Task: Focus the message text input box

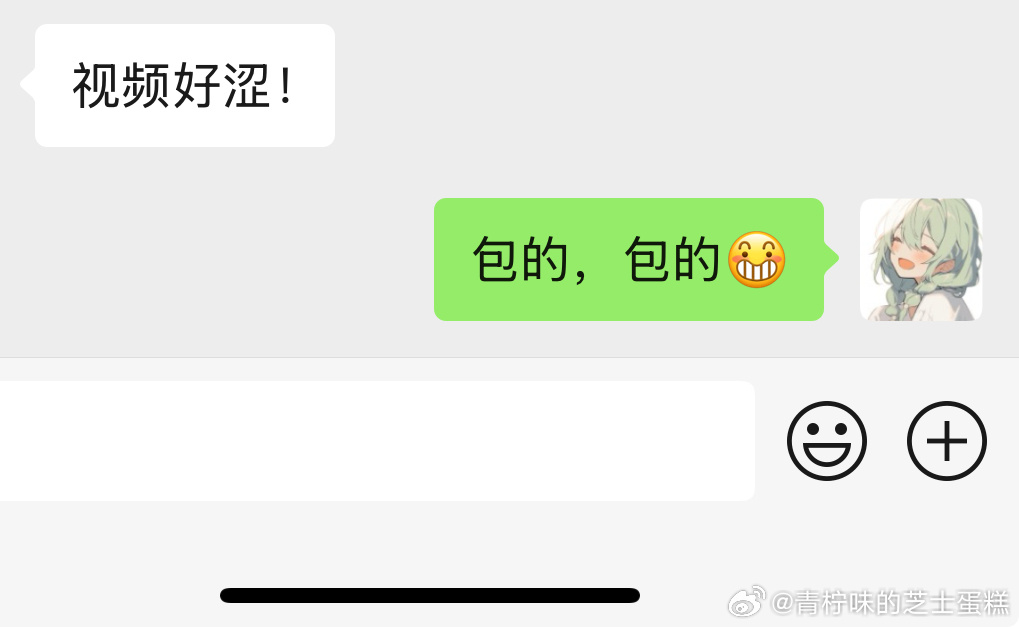Action: [375, 441]
